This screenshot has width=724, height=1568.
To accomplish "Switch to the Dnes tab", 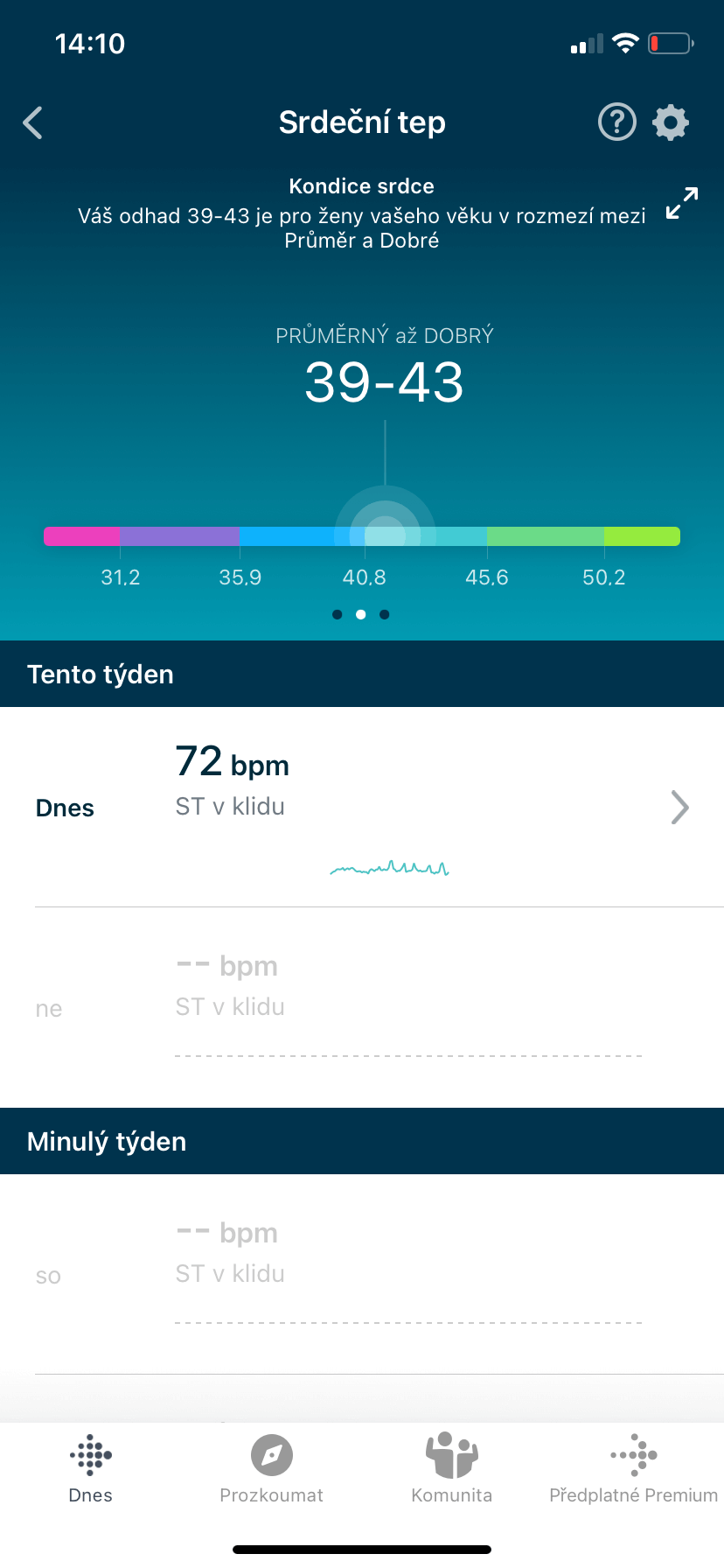I will (x=91, y=1468).
